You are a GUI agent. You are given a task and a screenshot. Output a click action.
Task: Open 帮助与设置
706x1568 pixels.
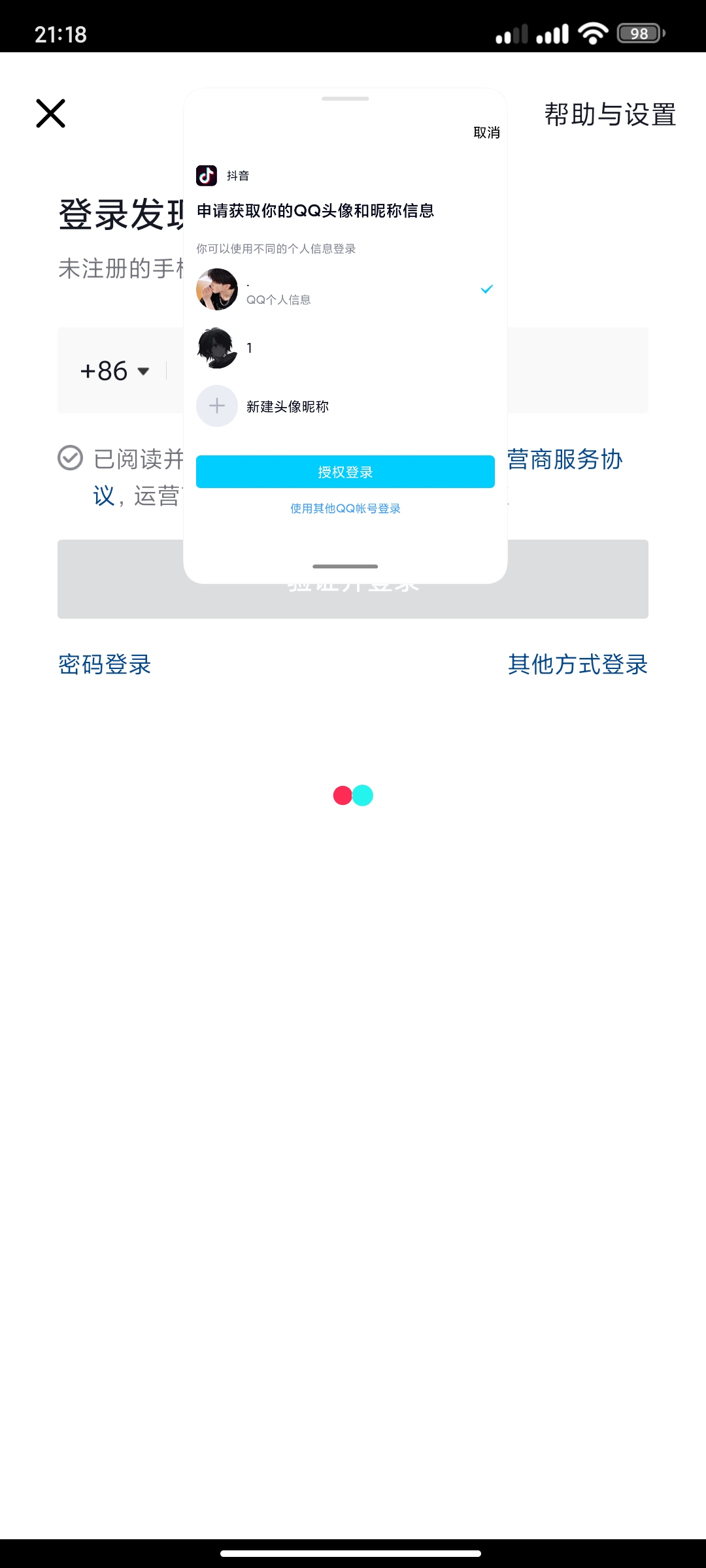[610, 114]
